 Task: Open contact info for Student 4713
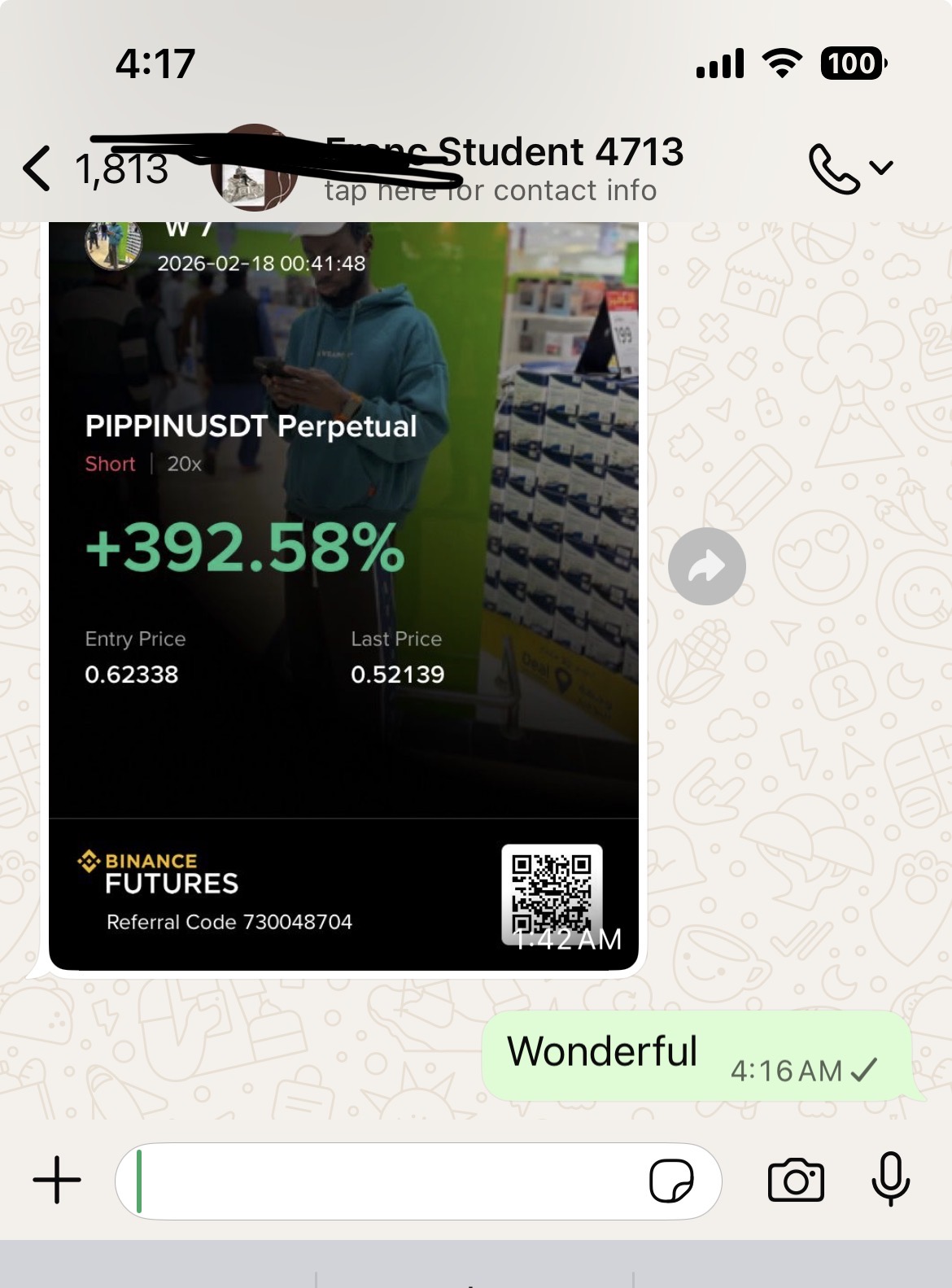coord(504,169)
